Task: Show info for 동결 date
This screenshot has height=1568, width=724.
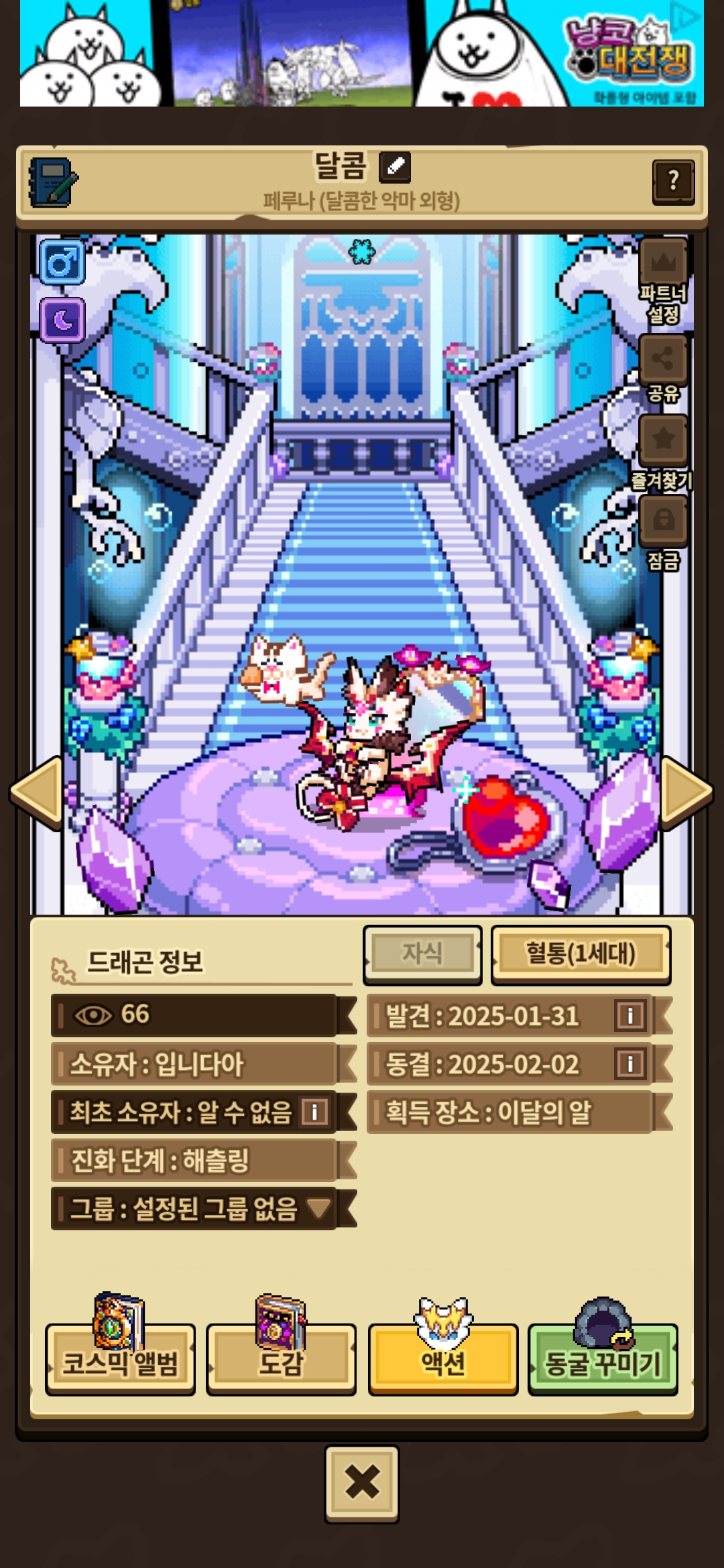Action: click(629, 1064)
